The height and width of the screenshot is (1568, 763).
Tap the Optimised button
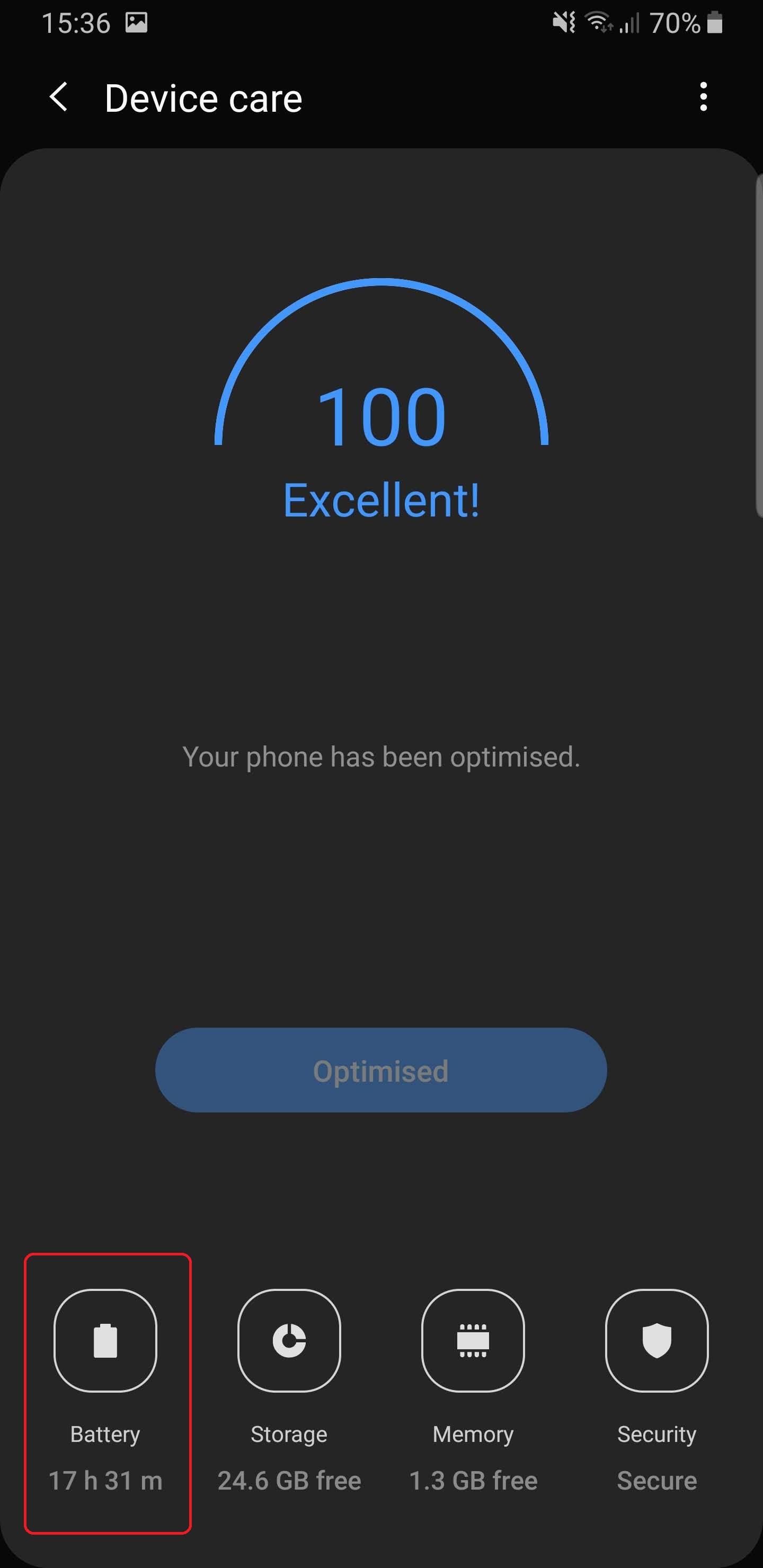point(381,1070)
